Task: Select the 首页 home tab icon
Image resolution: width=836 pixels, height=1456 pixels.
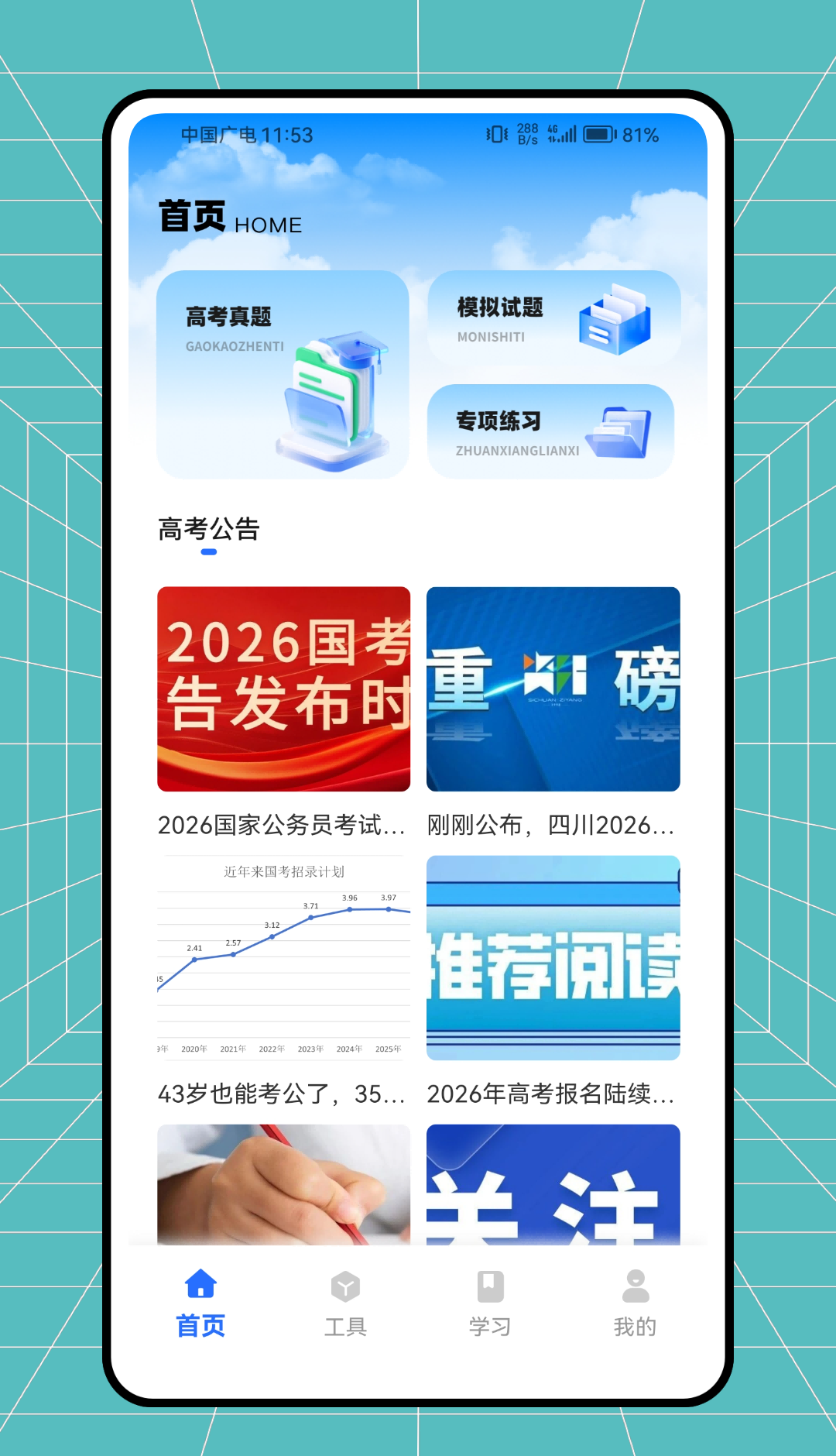Action: click(x=200, y=1285)
